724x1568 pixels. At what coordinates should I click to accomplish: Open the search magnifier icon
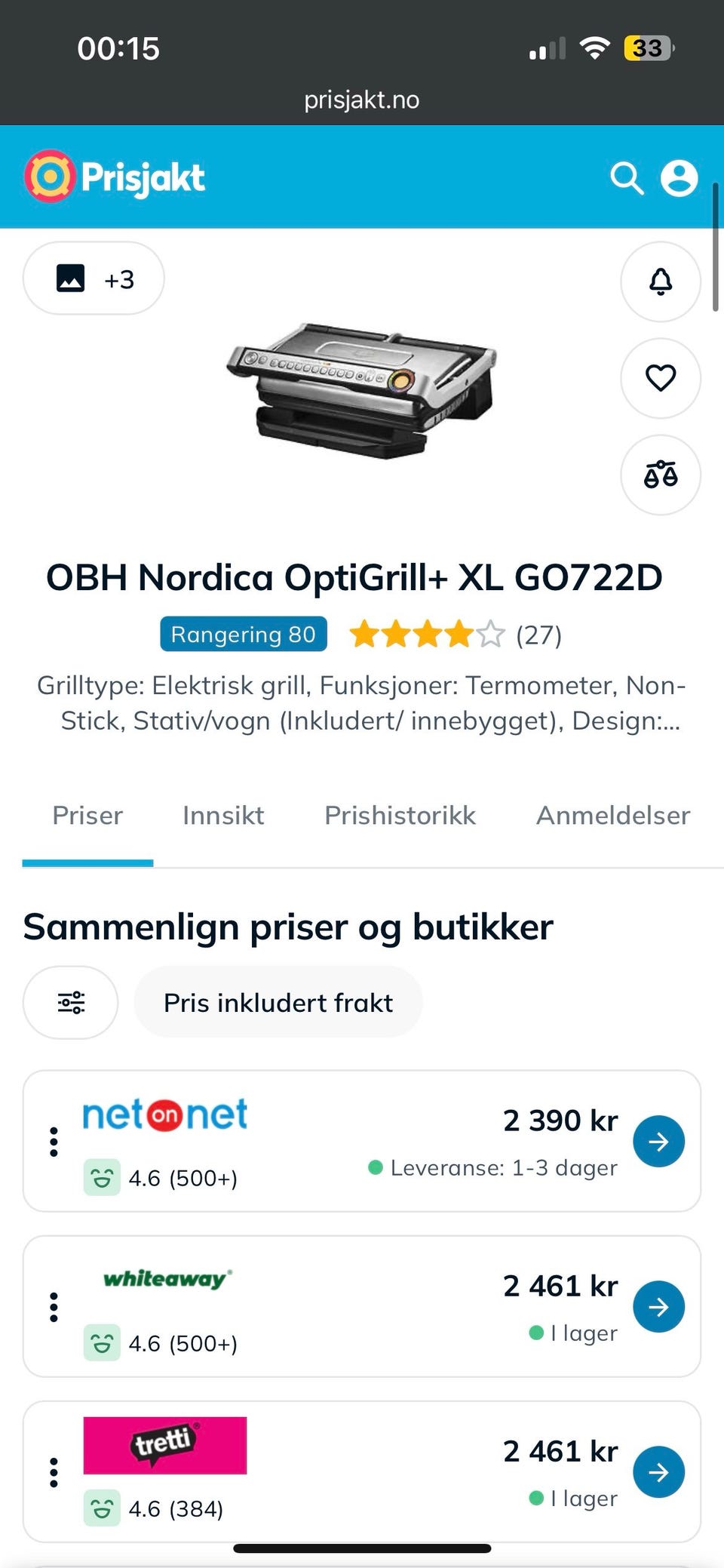(627, 178)
